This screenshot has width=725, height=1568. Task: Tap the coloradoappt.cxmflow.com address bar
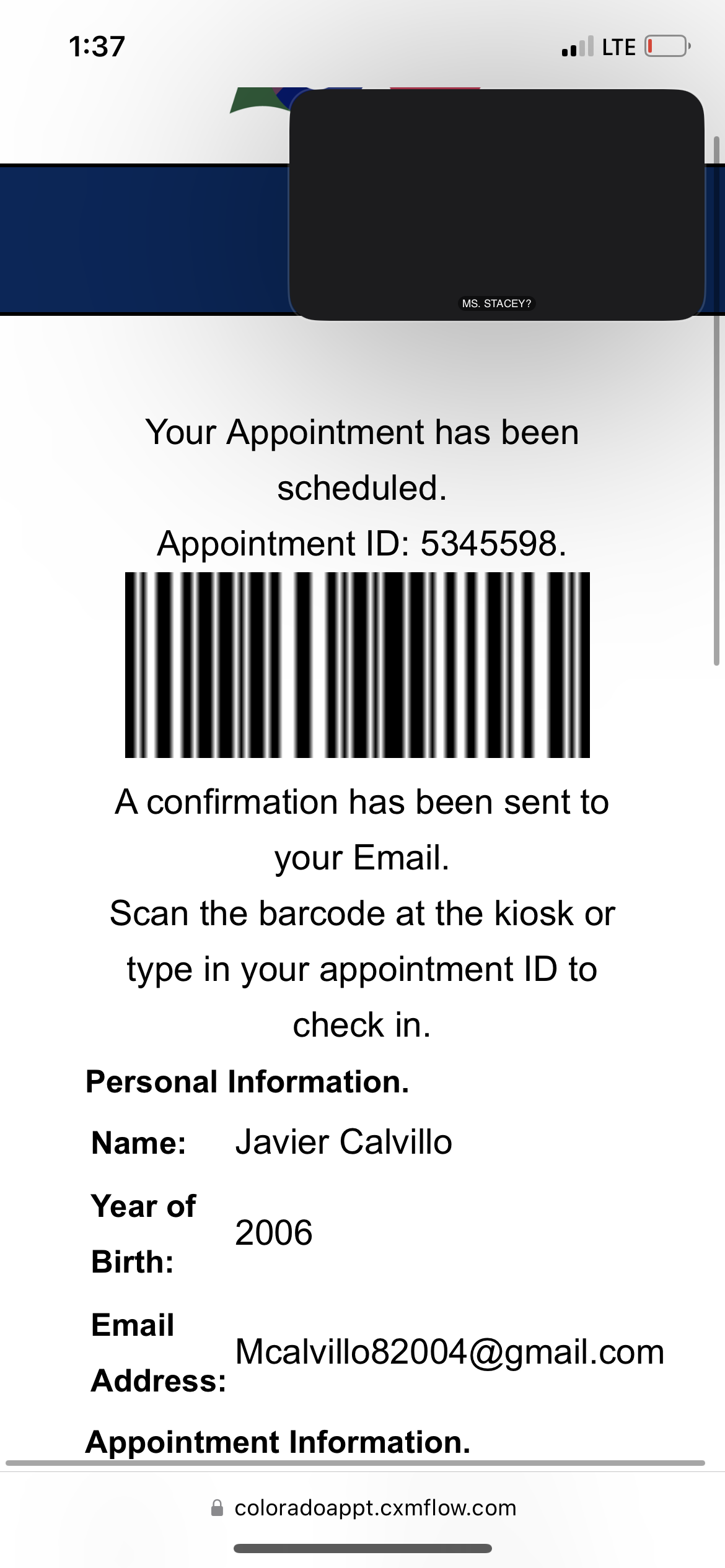[x=363, y=1508]
